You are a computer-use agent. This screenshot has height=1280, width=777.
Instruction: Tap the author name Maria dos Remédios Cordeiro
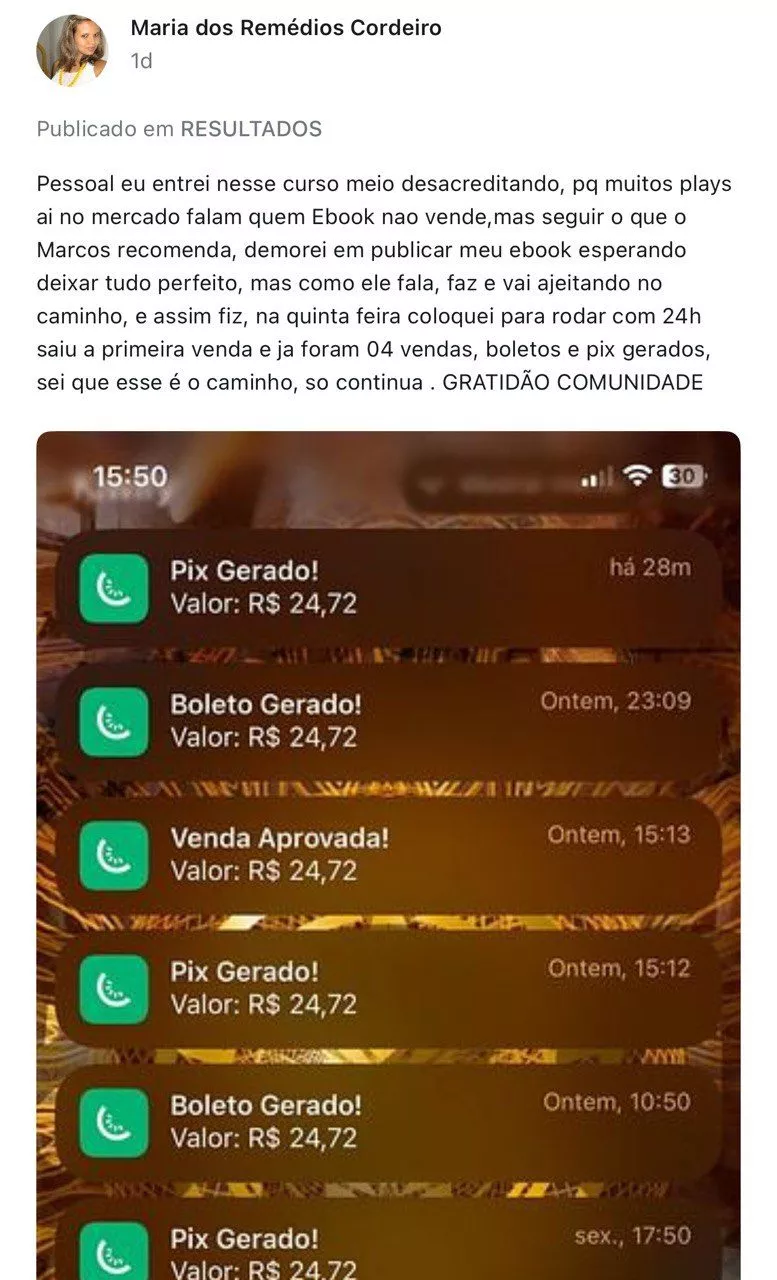click(285, 28)
